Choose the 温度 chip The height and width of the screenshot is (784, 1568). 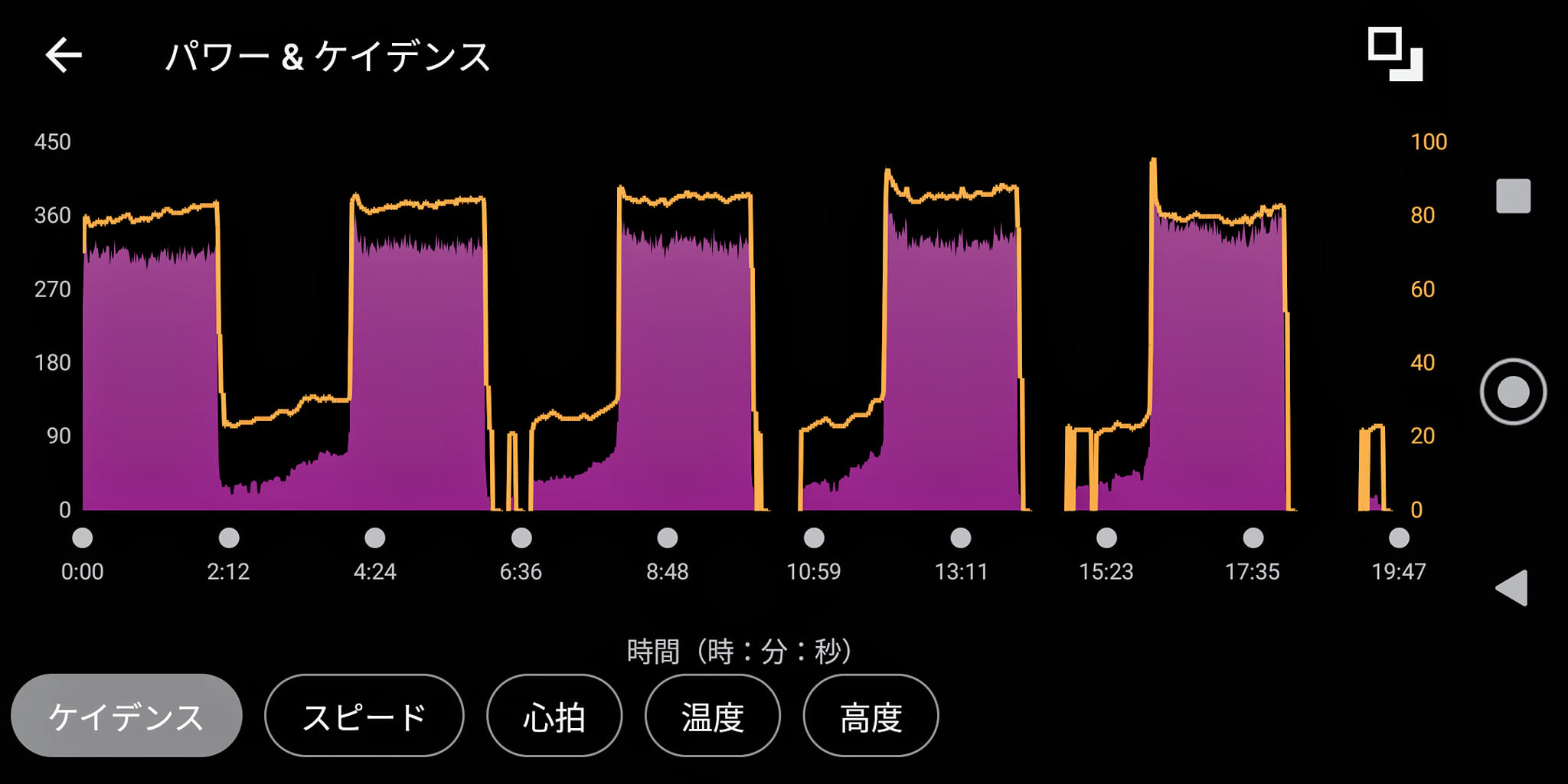713,716
